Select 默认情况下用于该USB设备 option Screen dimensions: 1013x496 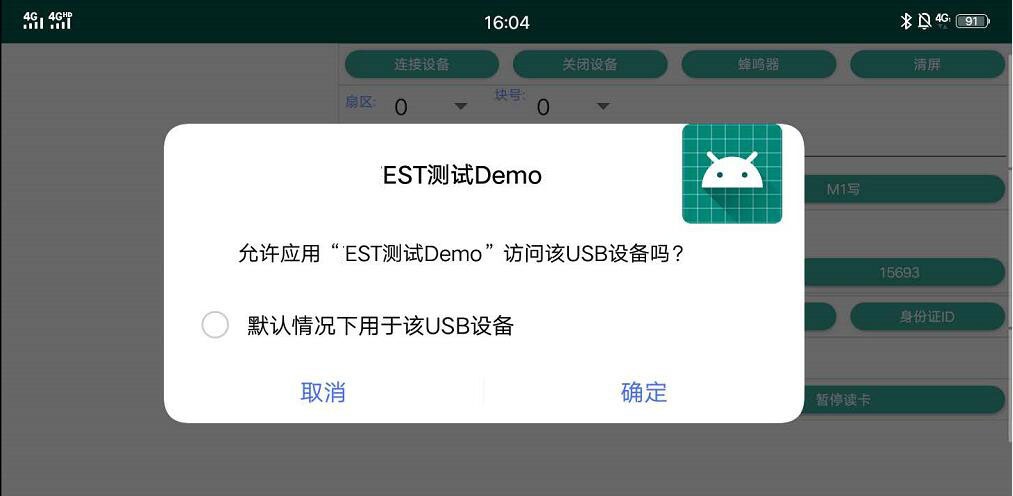(x=216, y=325)
